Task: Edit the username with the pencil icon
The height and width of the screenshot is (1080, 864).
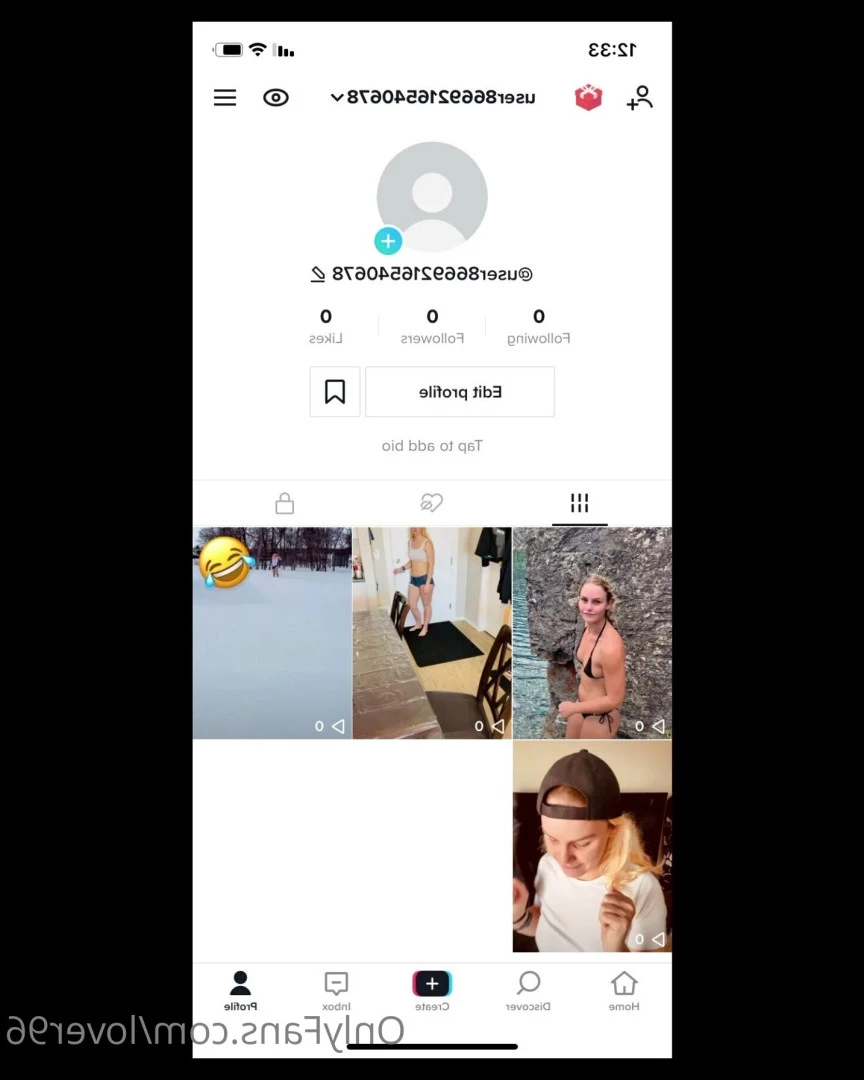Action: [318, 273]
